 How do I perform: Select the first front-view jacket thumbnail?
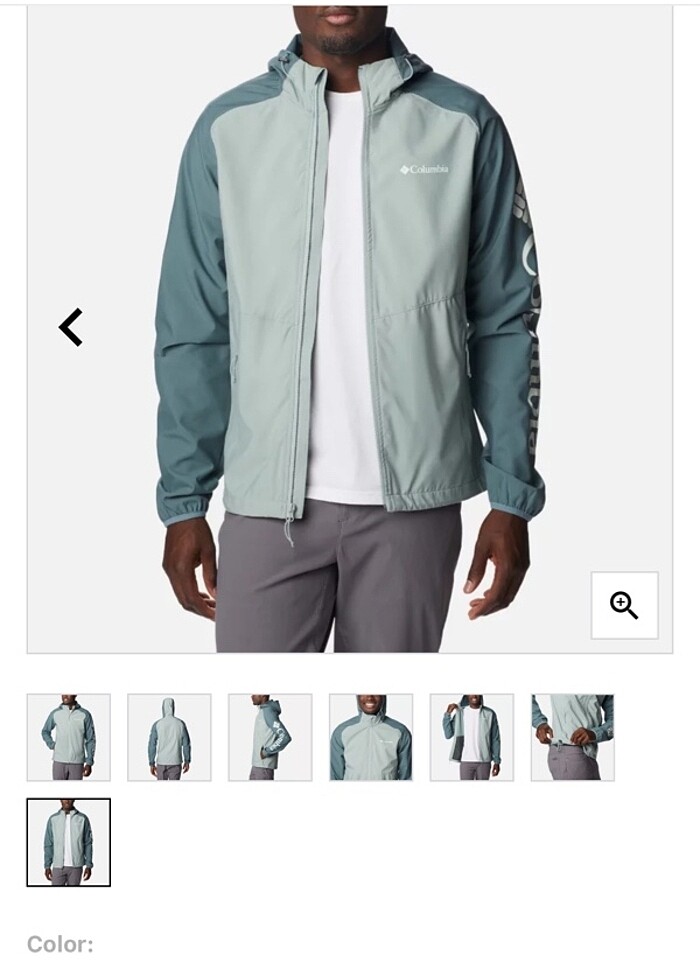tap(69, 737)
